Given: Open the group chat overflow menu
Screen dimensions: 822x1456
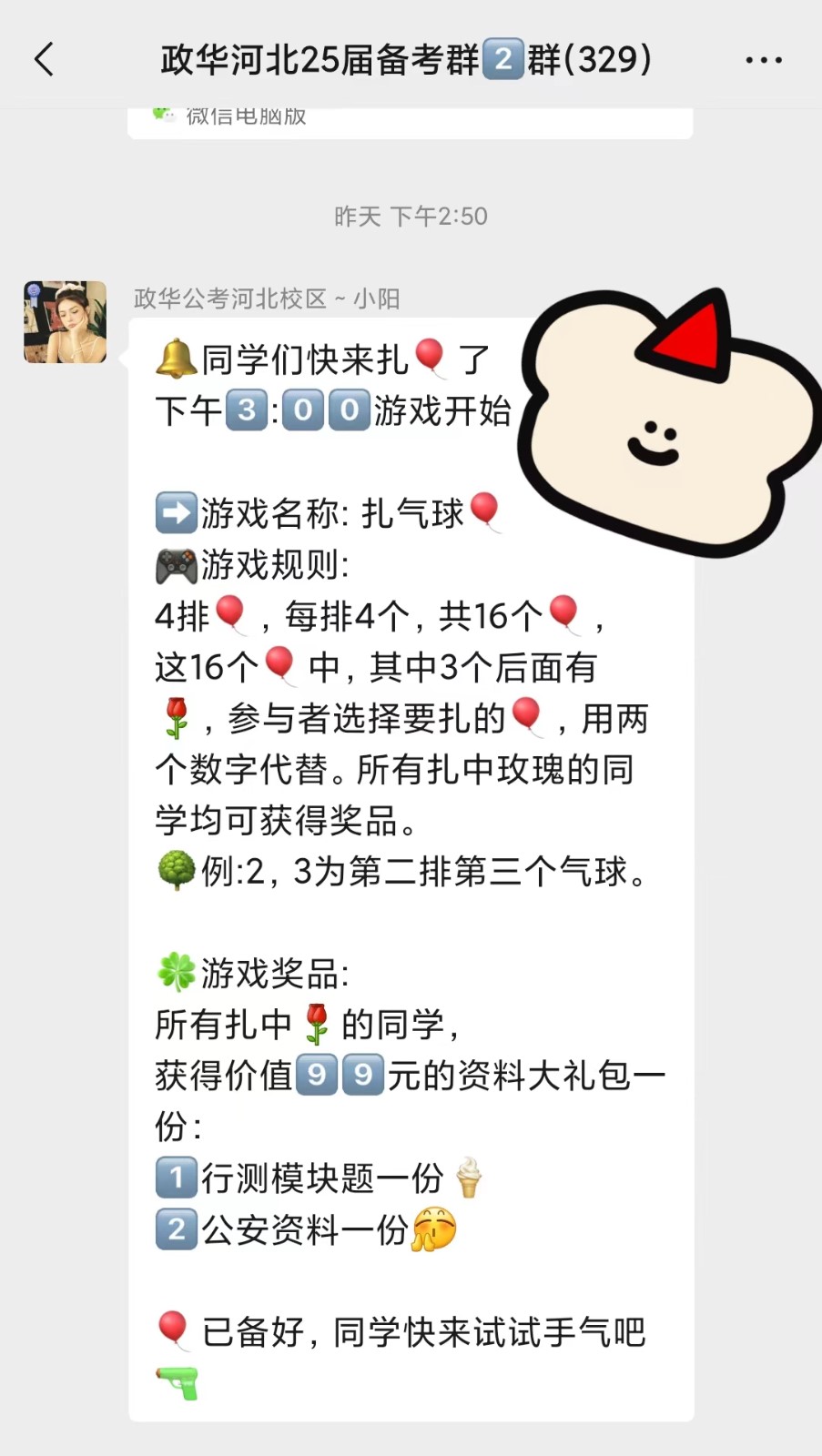Looking at the screenshot, I should pos(763,60).
